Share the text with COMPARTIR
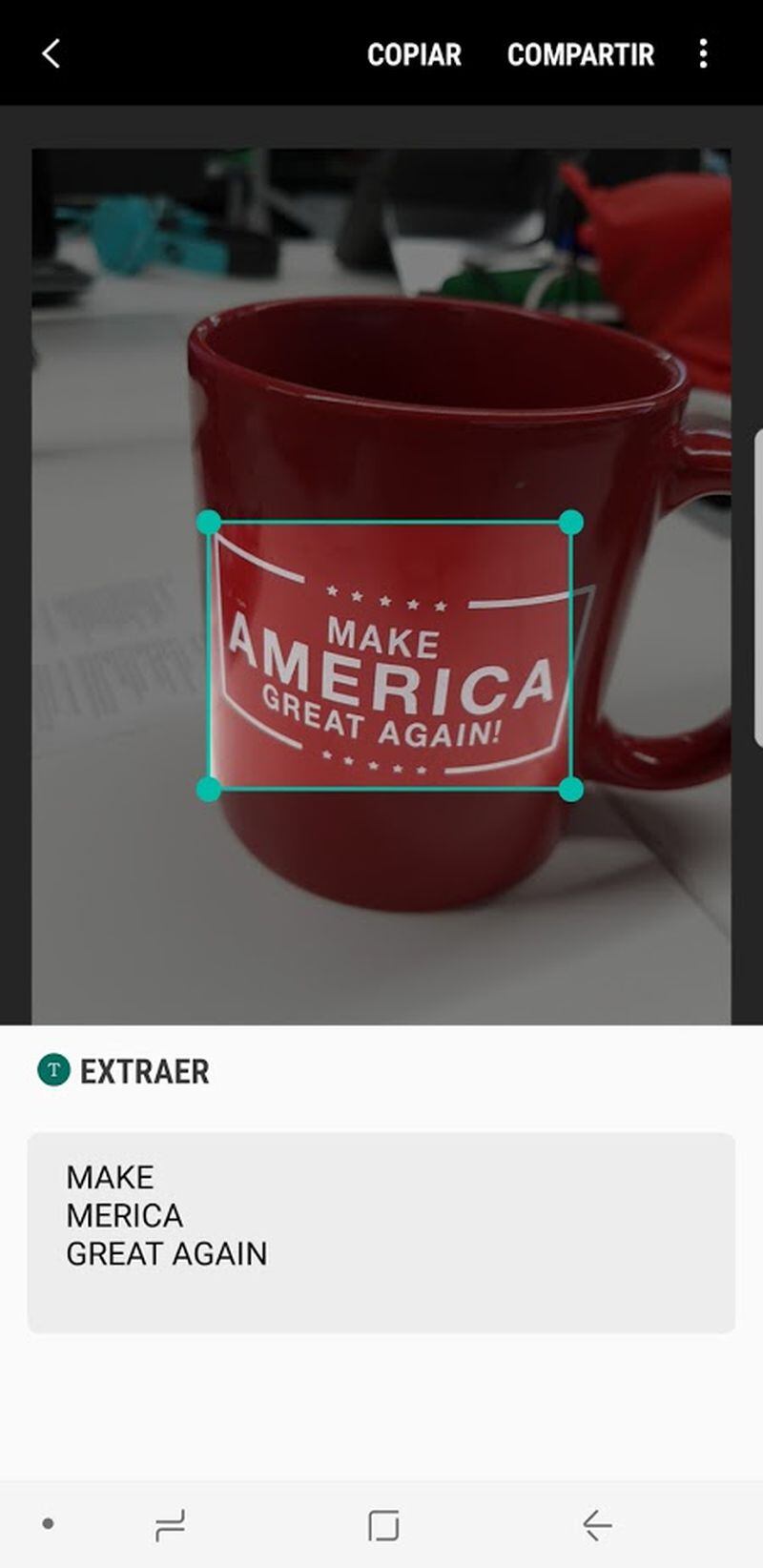Viewport: 763px width, 1568px height. [580, 55]
